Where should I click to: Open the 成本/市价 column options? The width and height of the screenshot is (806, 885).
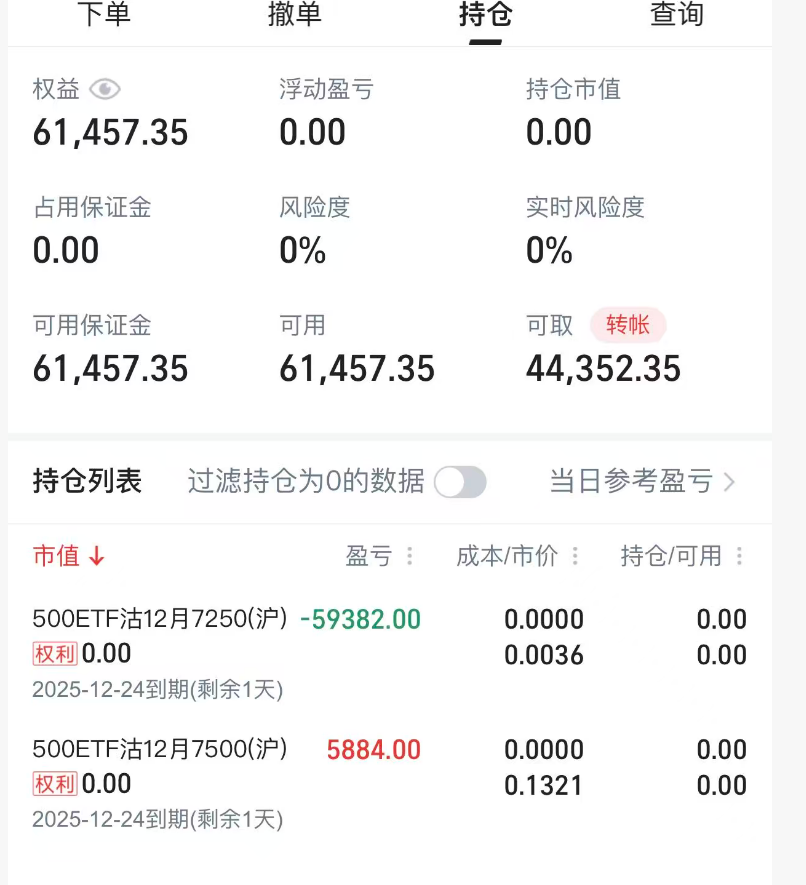point(575,556)
